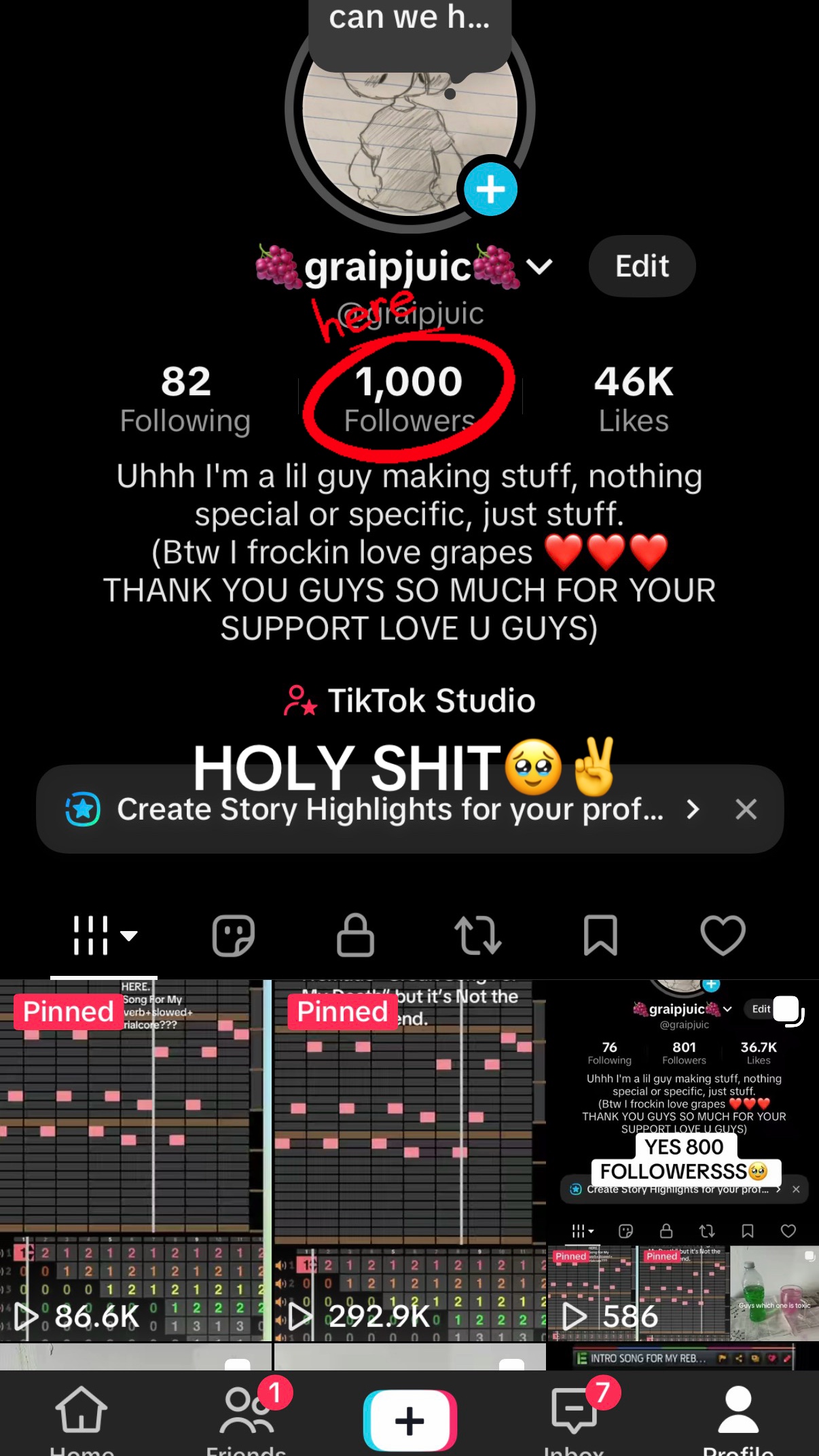
Task: Switch to the private videos lock tab
Action: (356, 936)
